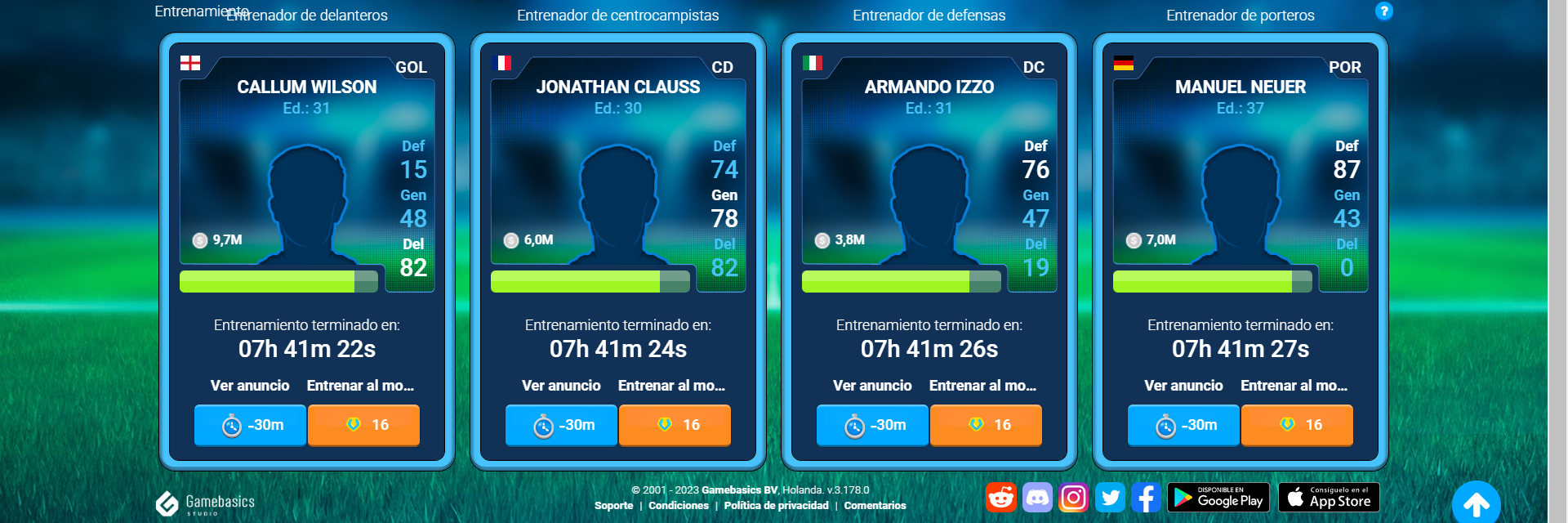Watch ad to cut Jonathan Clauss's training 30m
Image resolution: width=1568 pixels, height=523 pixels.
coord(562,425)
